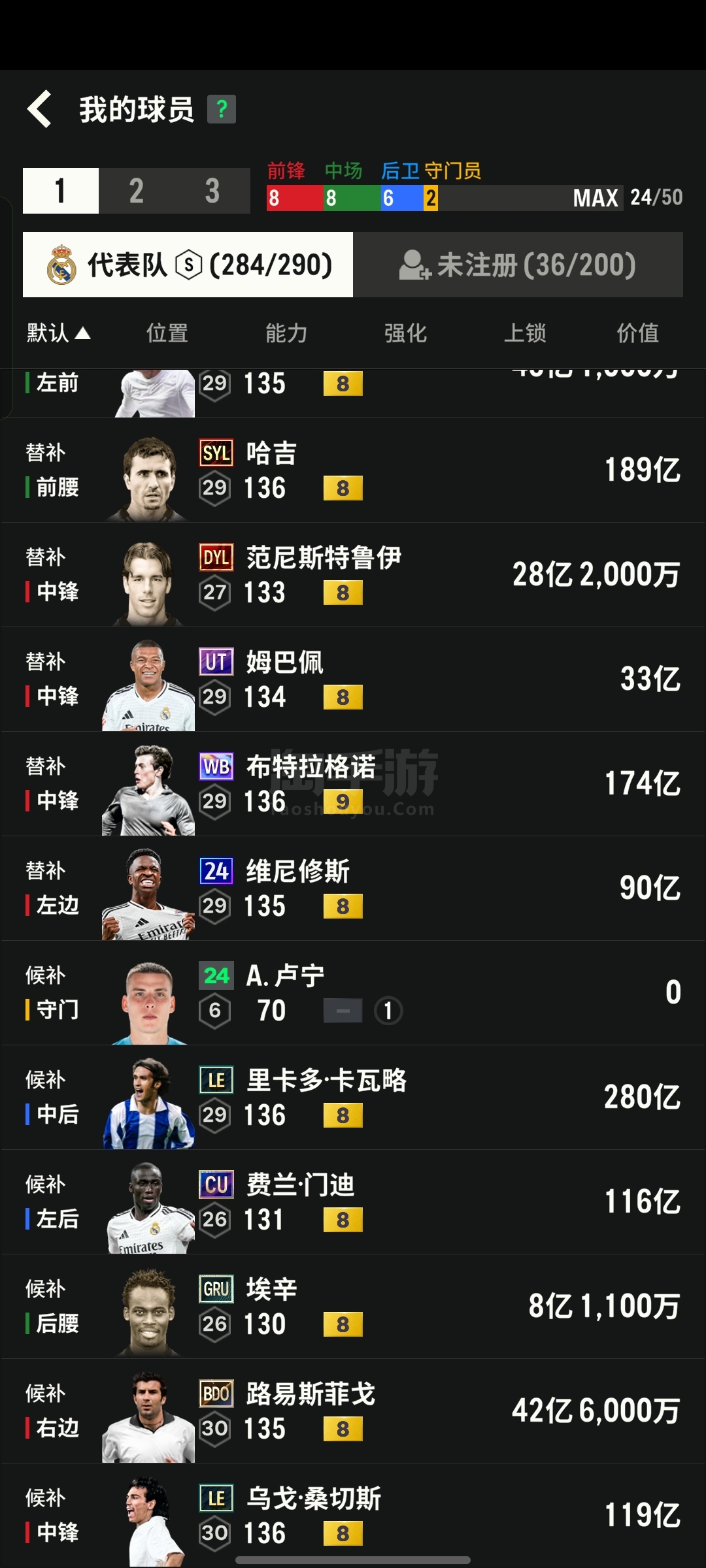Sort players by 能力

click(x=286, y=333)
